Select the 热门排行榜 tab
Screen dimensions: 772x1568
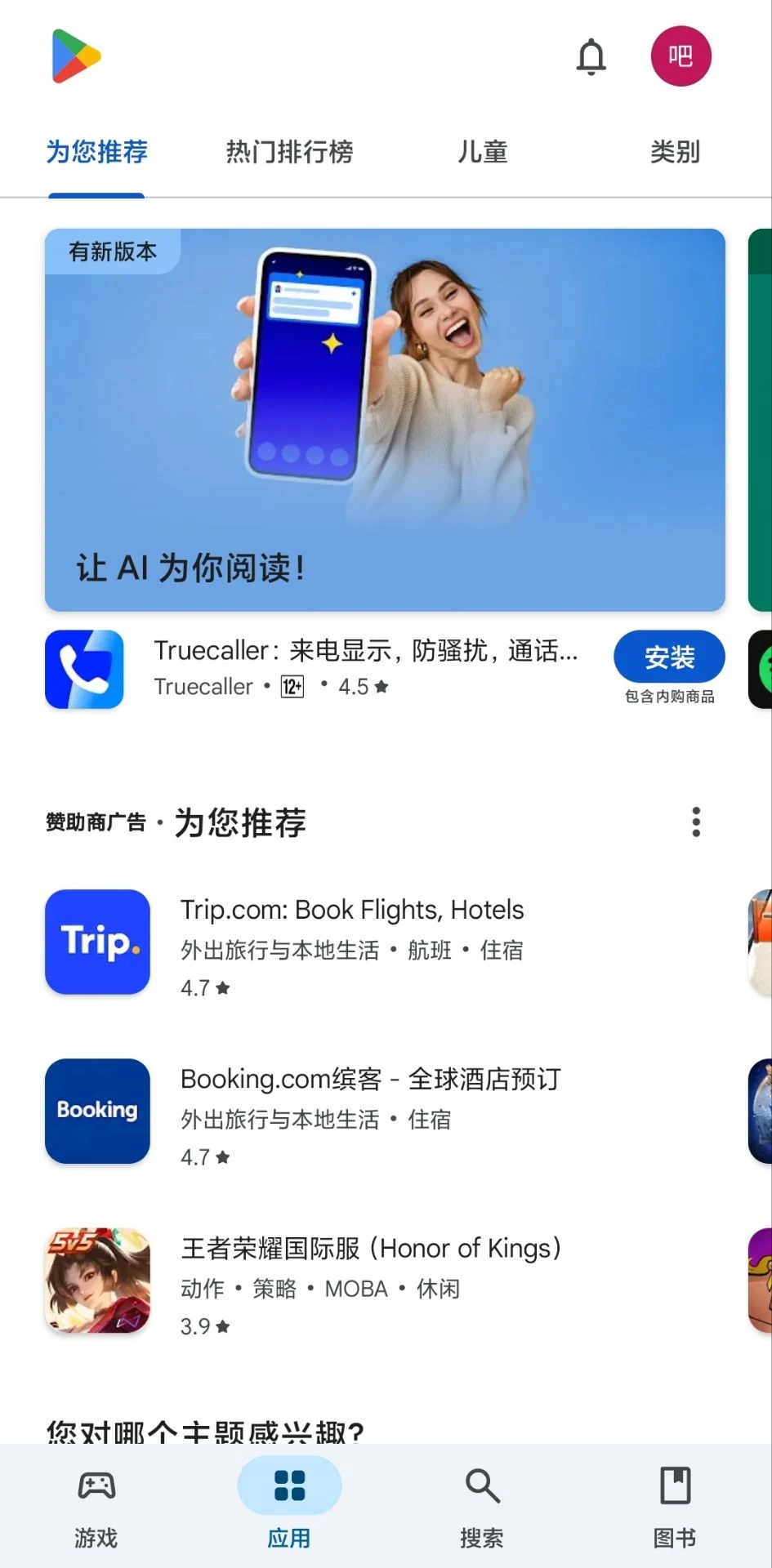click(x=288, y=153)
